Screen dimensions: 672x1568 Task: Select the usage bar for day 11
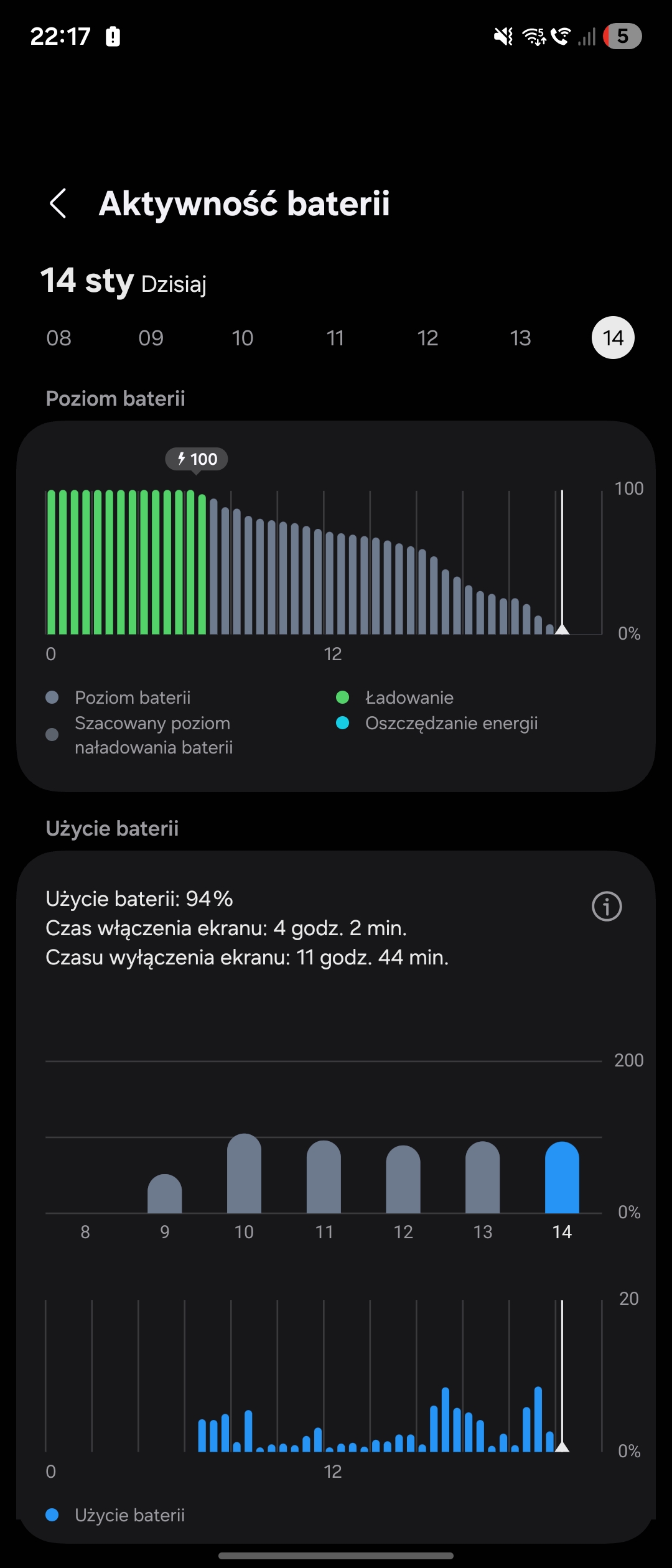tap(324, 1178)
